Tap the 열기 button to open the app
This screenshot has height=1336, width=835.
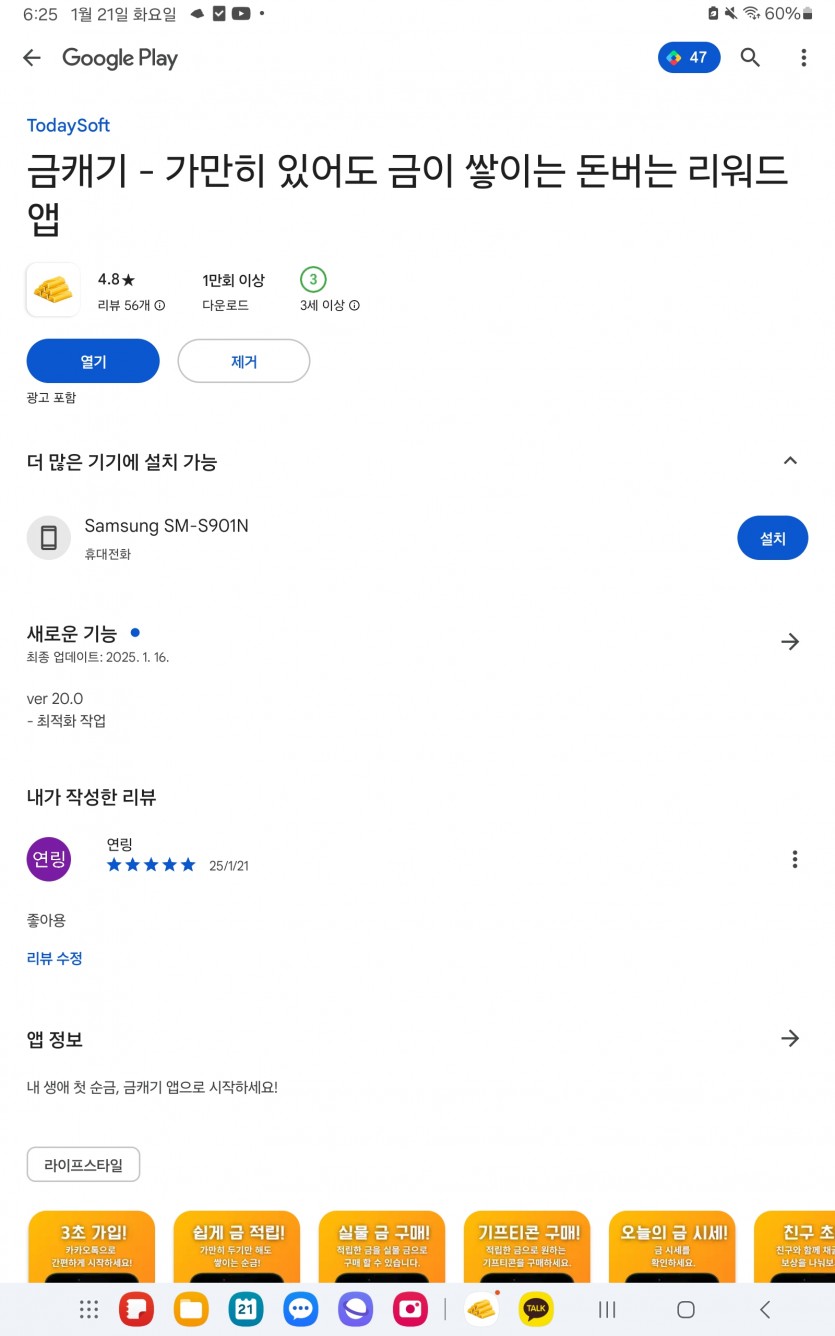click(x=93, y=361)
